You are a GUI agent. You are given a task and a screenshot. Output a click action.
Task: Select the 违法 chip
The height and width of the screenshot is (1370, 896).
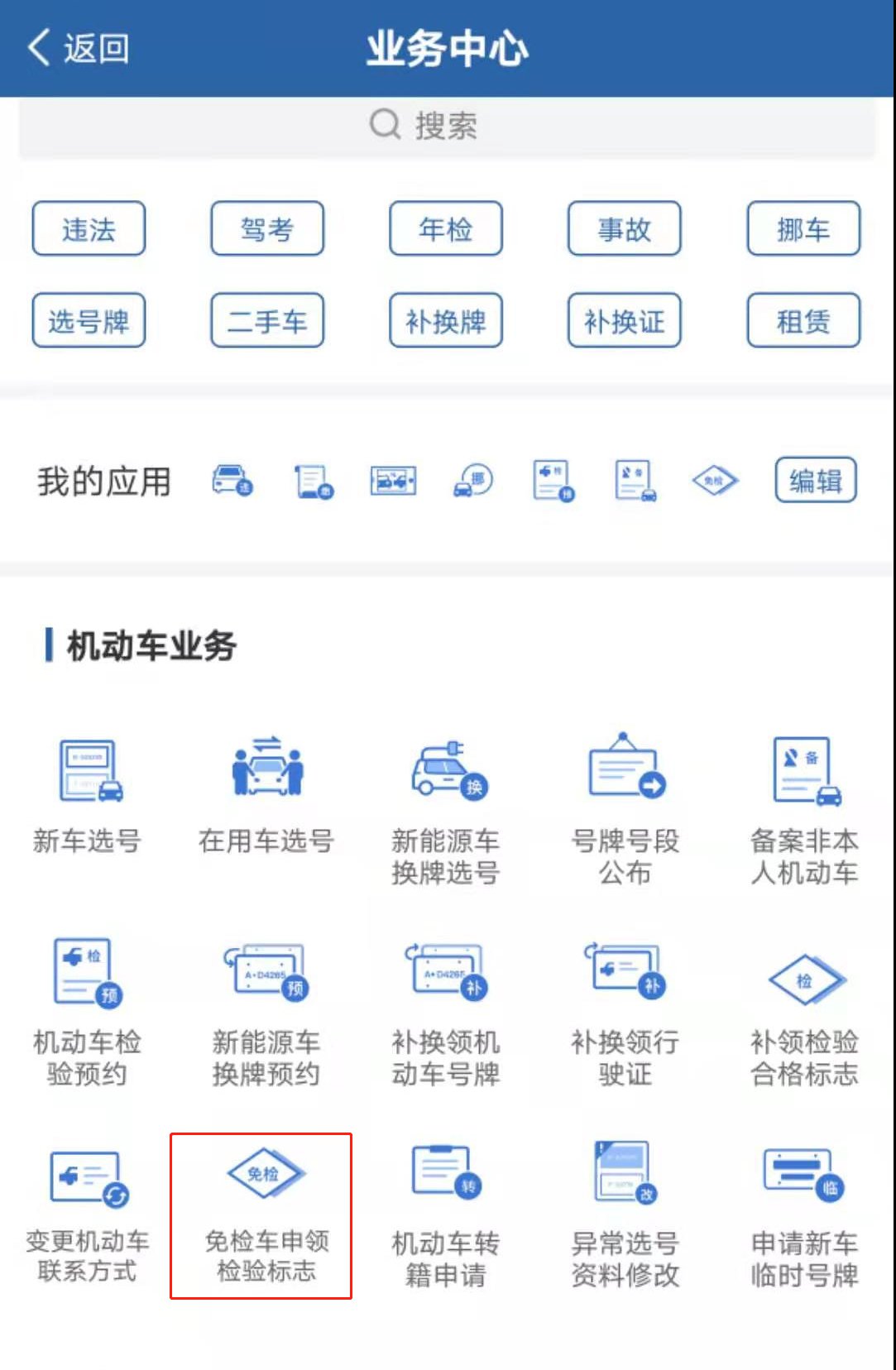click(x=89, y=229)
